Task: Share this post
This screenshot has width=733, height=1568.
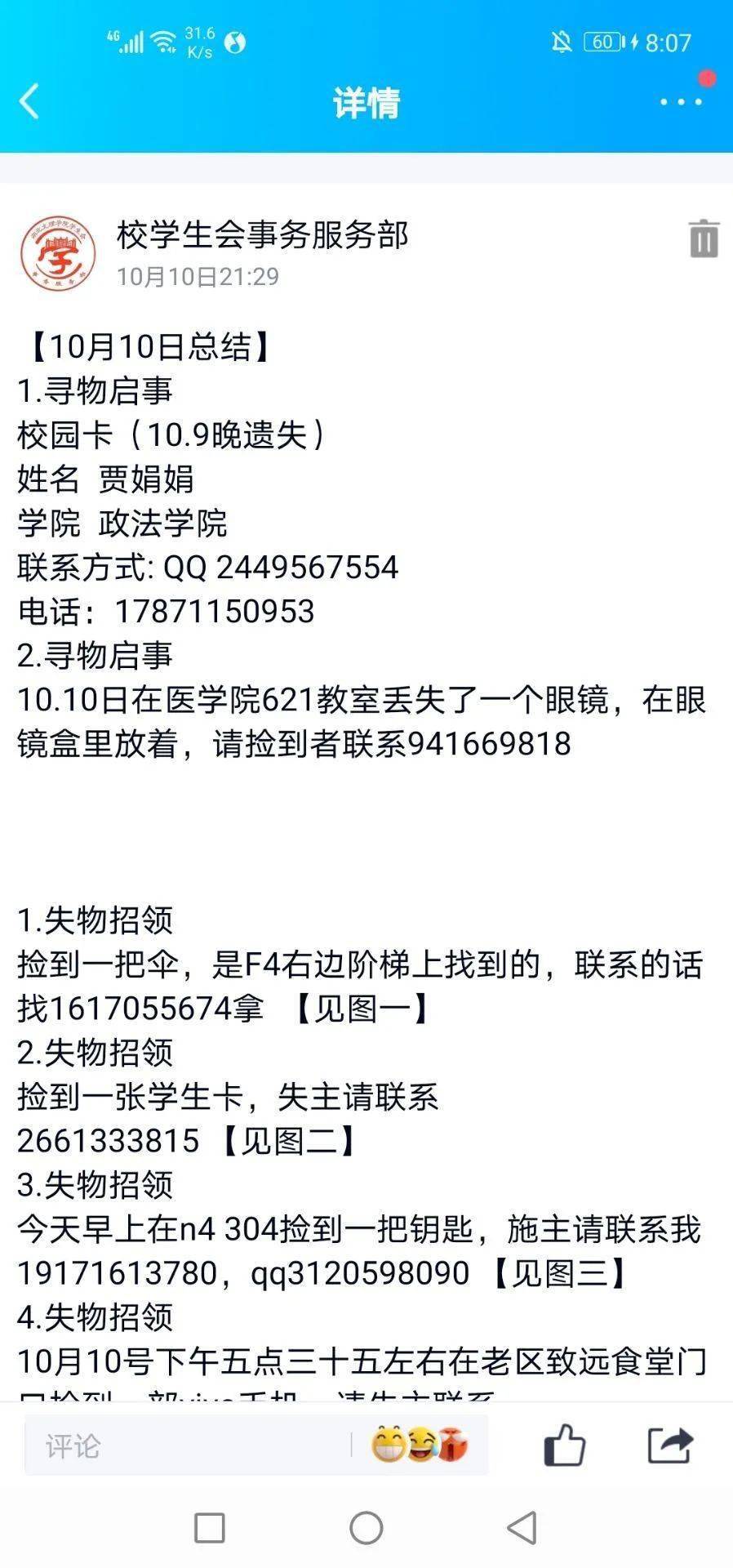Action: 669,1445
